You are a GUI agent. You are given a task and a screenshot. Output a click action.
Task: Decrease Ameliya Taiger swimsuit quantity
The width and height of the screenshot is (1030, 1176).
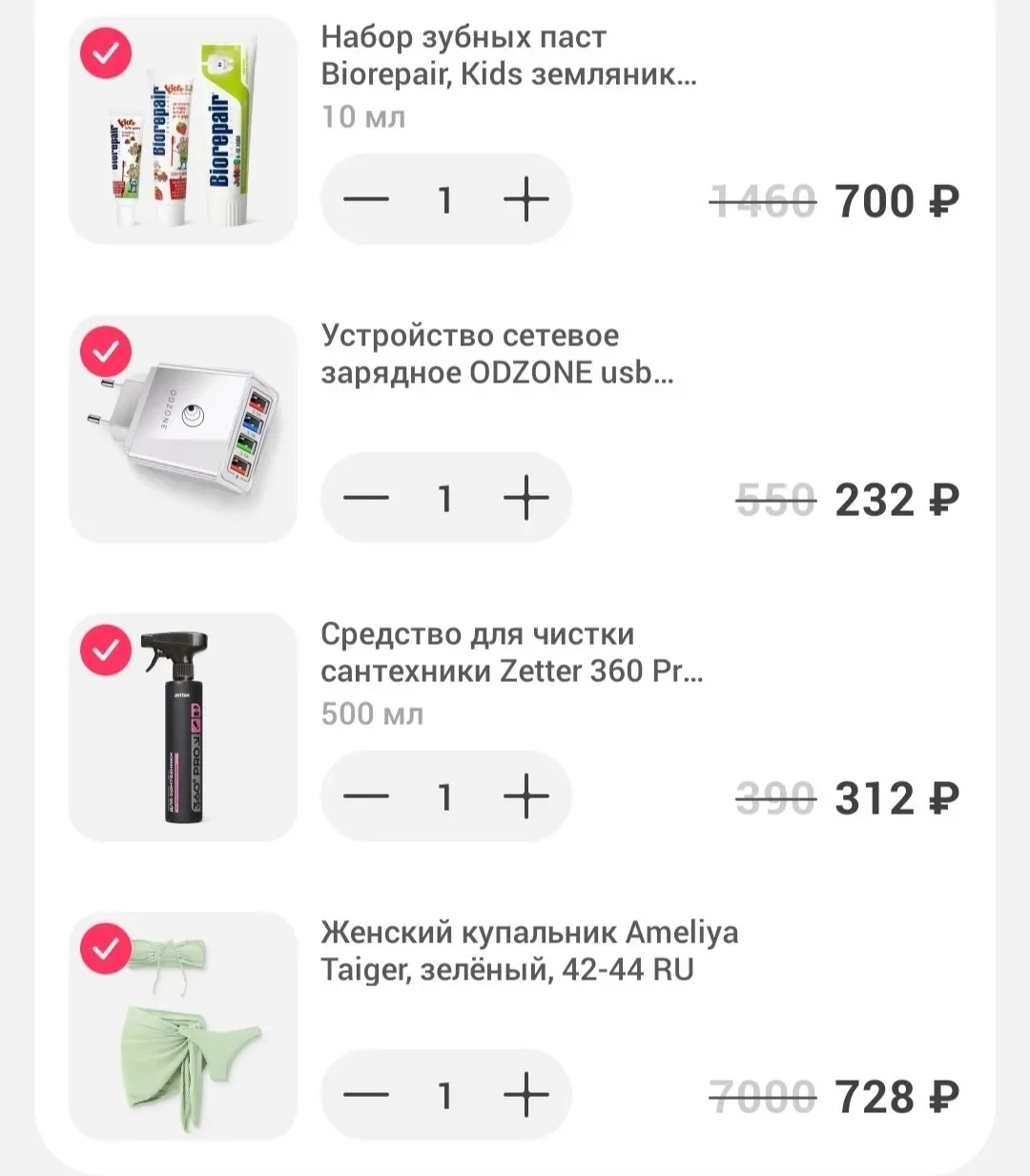click(x=366, y=1095)
